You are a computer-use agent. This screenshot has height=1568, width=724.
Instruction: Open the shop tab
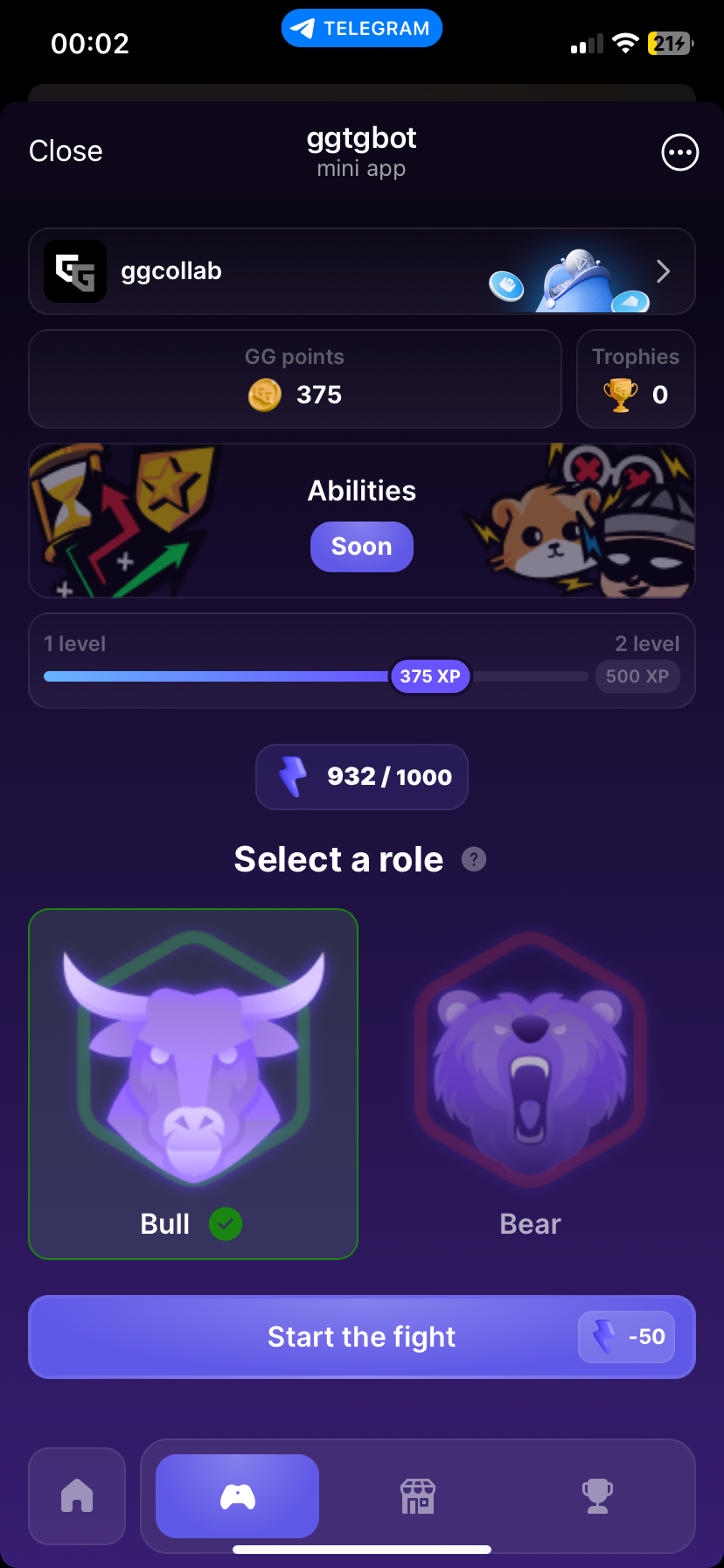click(x=418, y=1496)
